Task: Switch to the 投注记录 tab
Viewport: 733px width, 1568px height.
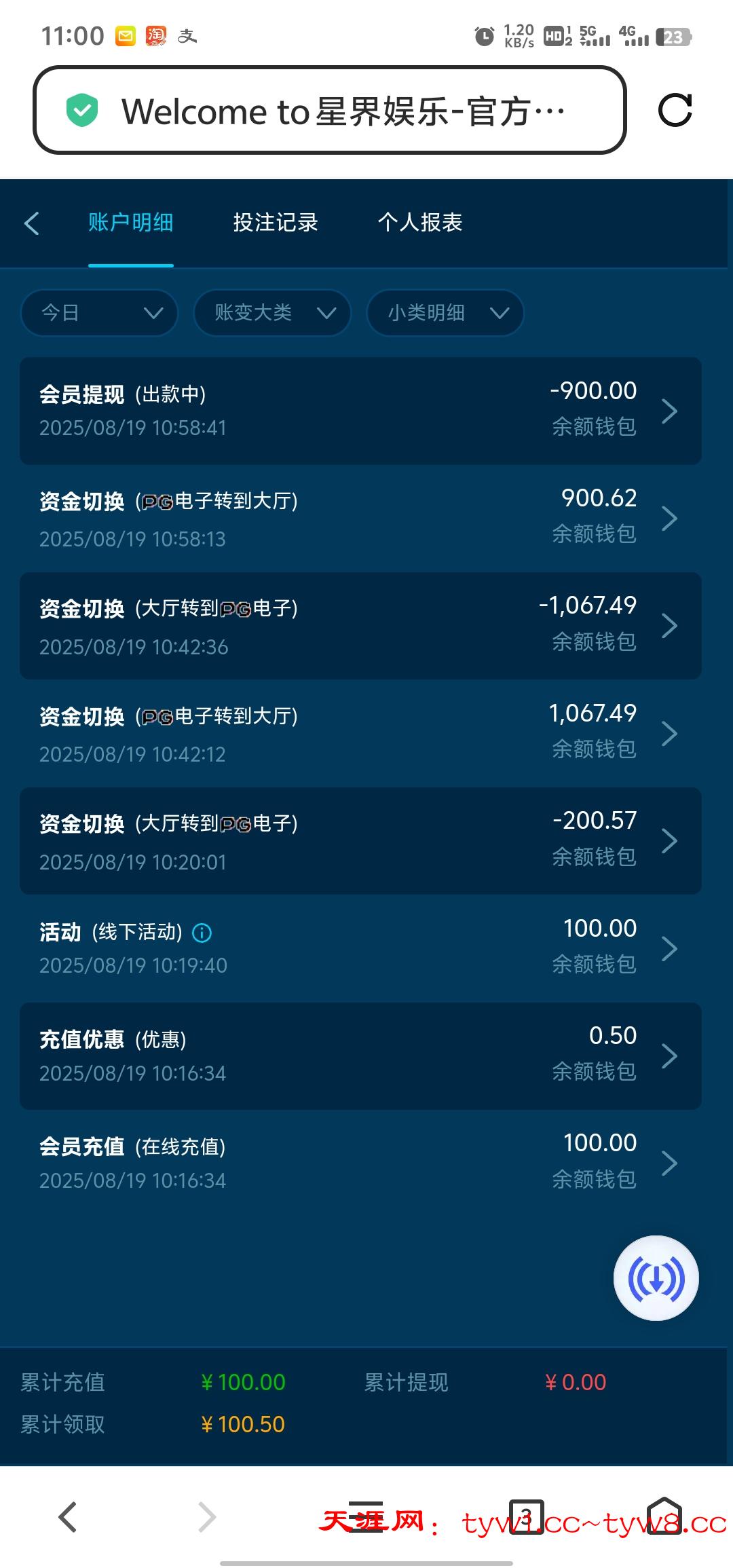Action: tap(276, 223)
